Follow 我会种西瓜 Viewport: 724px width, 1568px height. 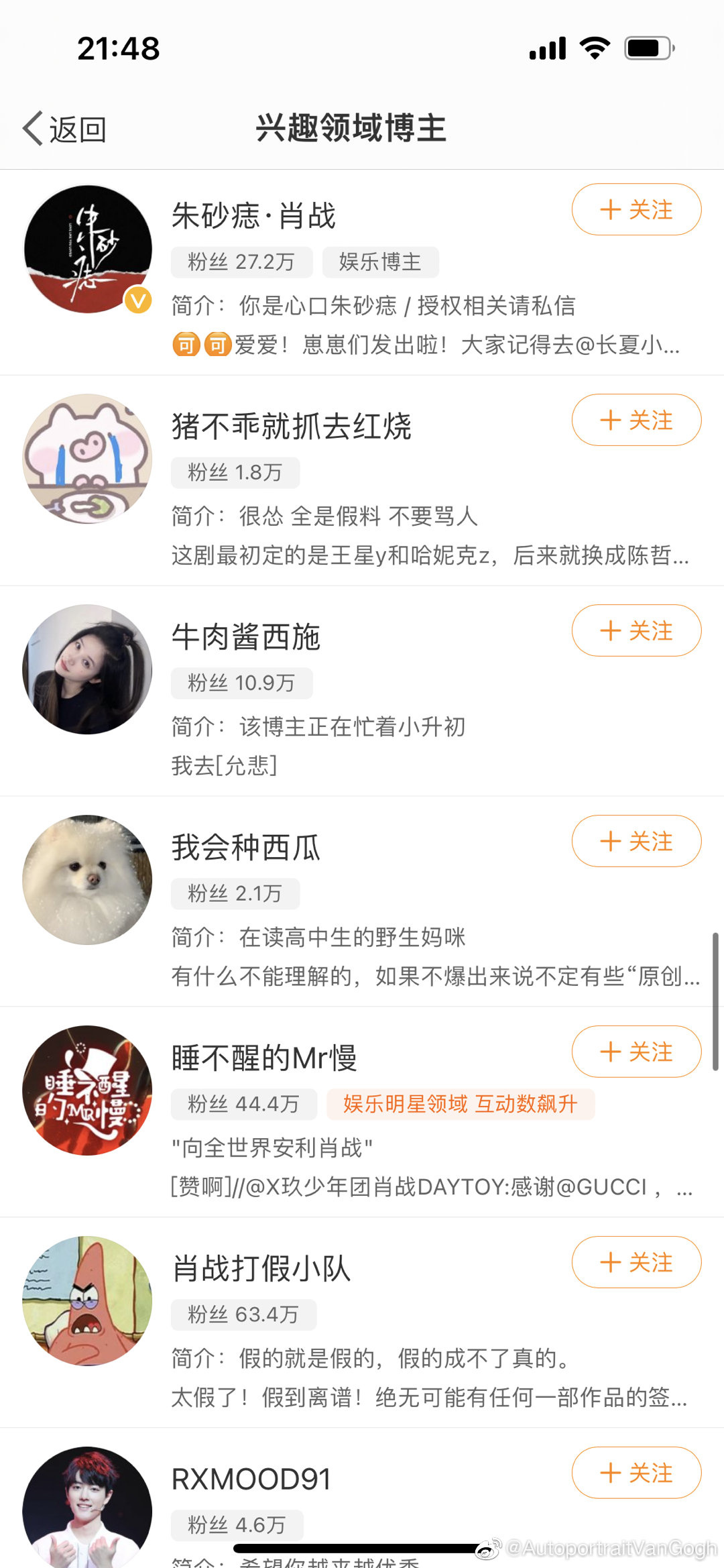(636, 842)
